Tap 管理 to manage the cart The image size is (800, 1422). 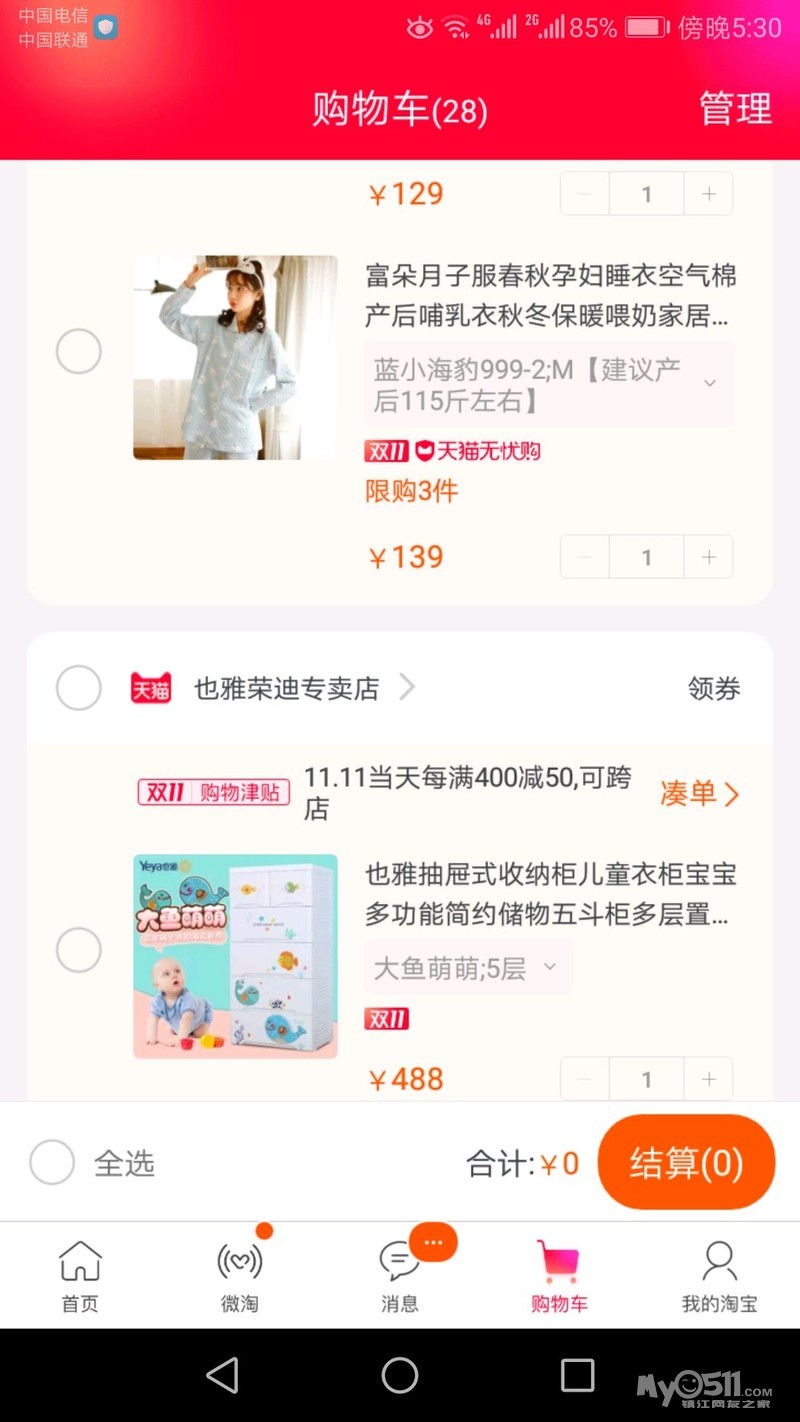735,108
